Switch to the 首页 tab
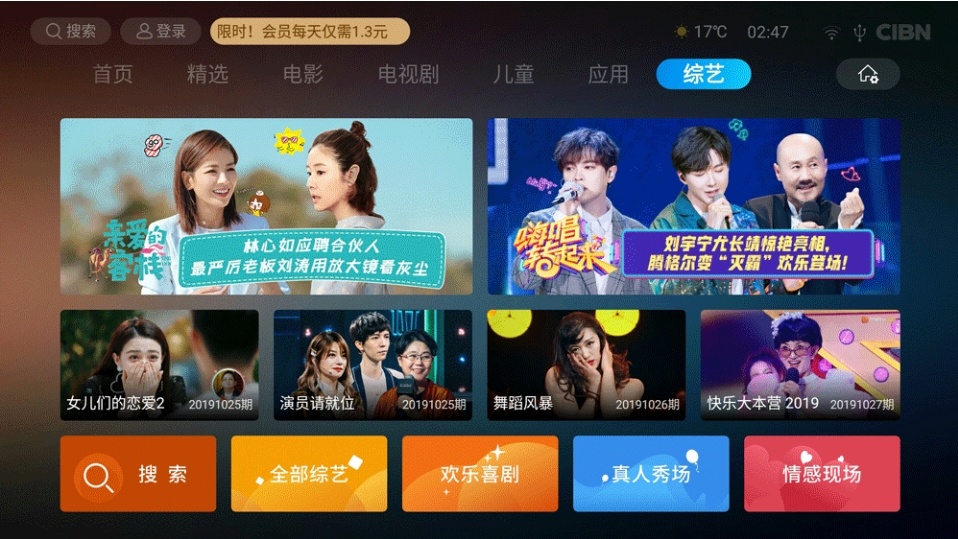This screenshot has height=539, width=958. coord(112,74)
